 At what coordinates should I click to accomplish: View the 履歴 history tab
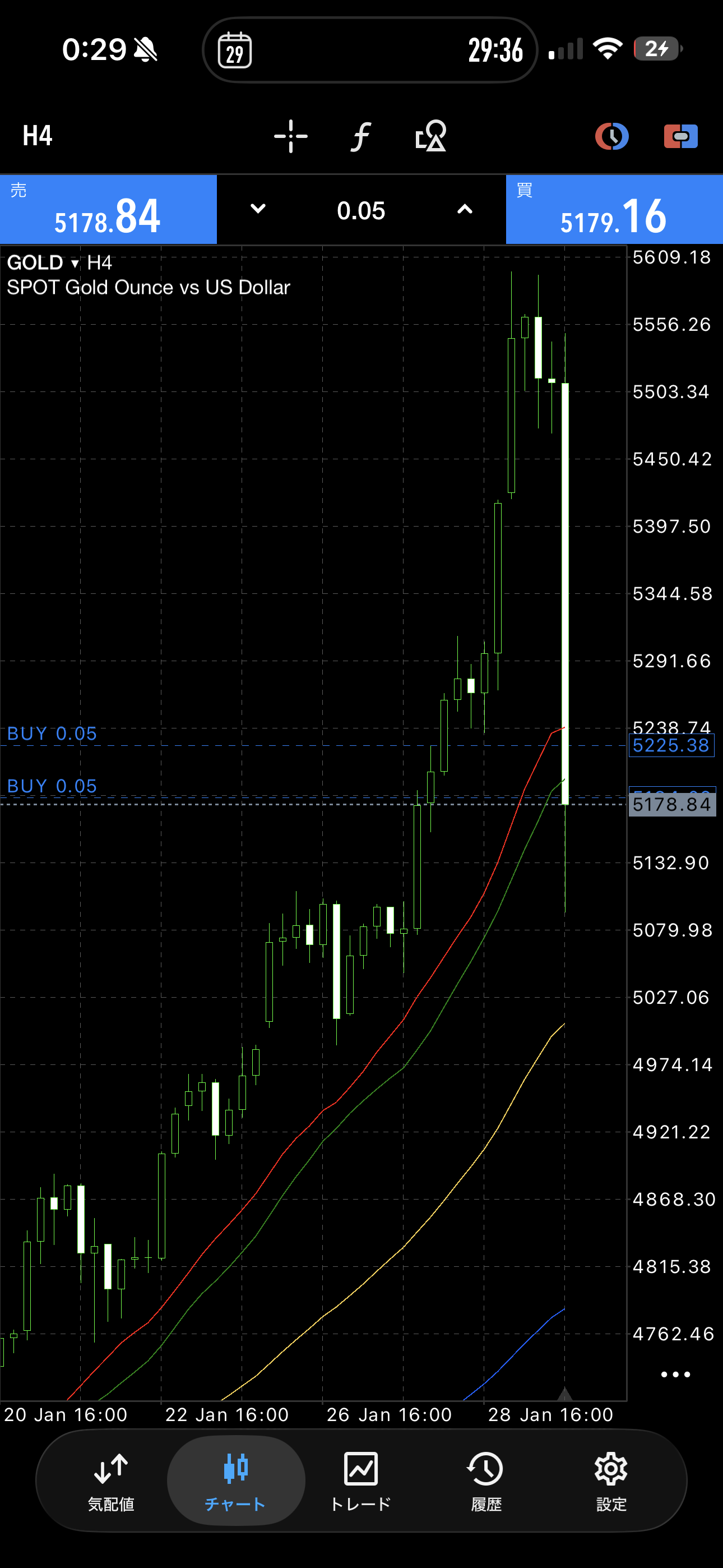486,1481
